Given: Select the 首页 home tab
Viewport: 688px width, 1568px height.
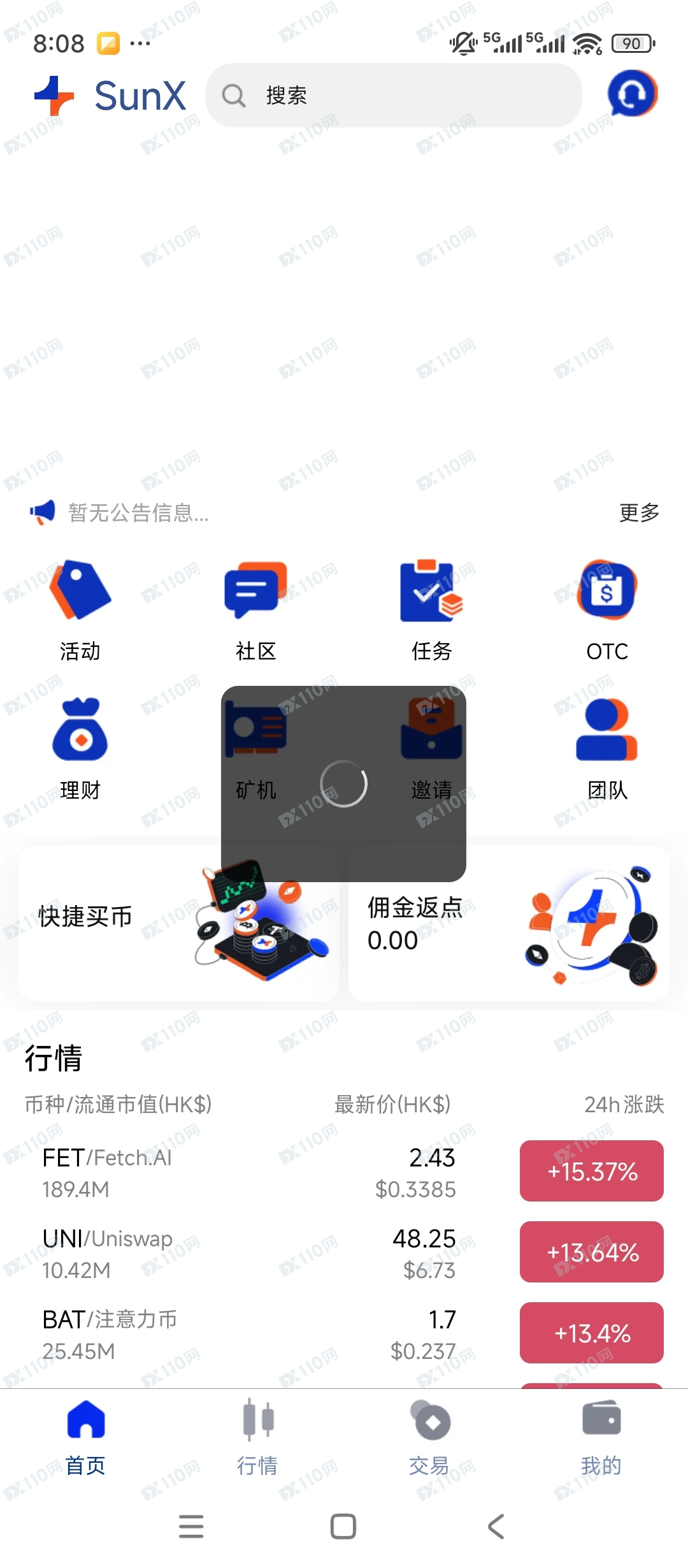Looking at the screenshot, I should point(85,1438).
